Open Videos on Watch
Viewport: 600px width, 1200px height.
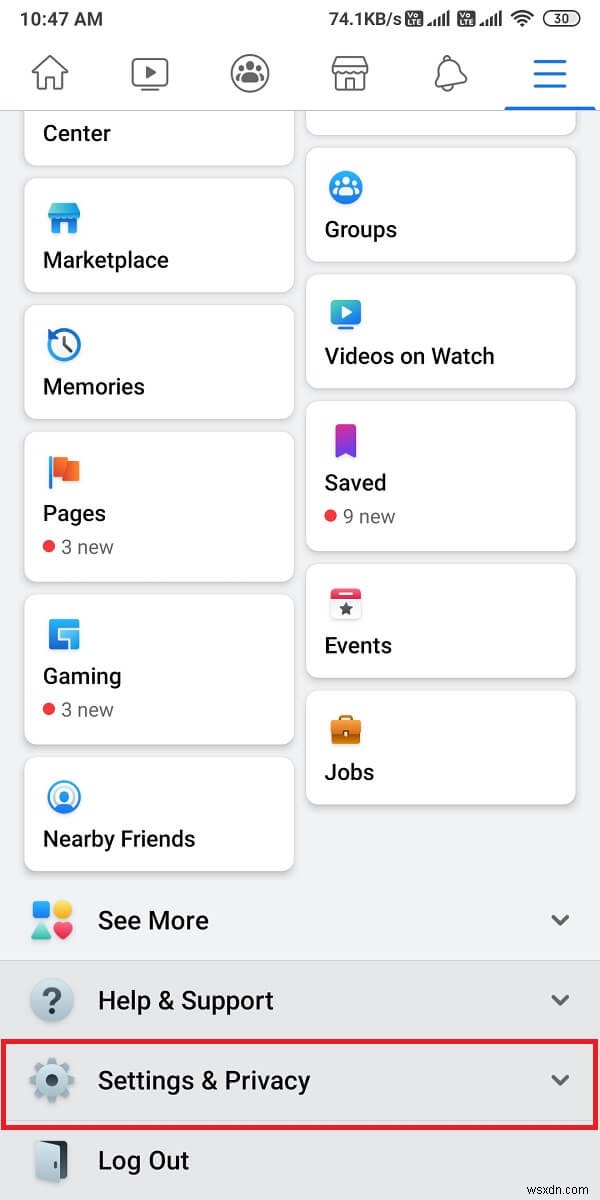pos(440,332)
